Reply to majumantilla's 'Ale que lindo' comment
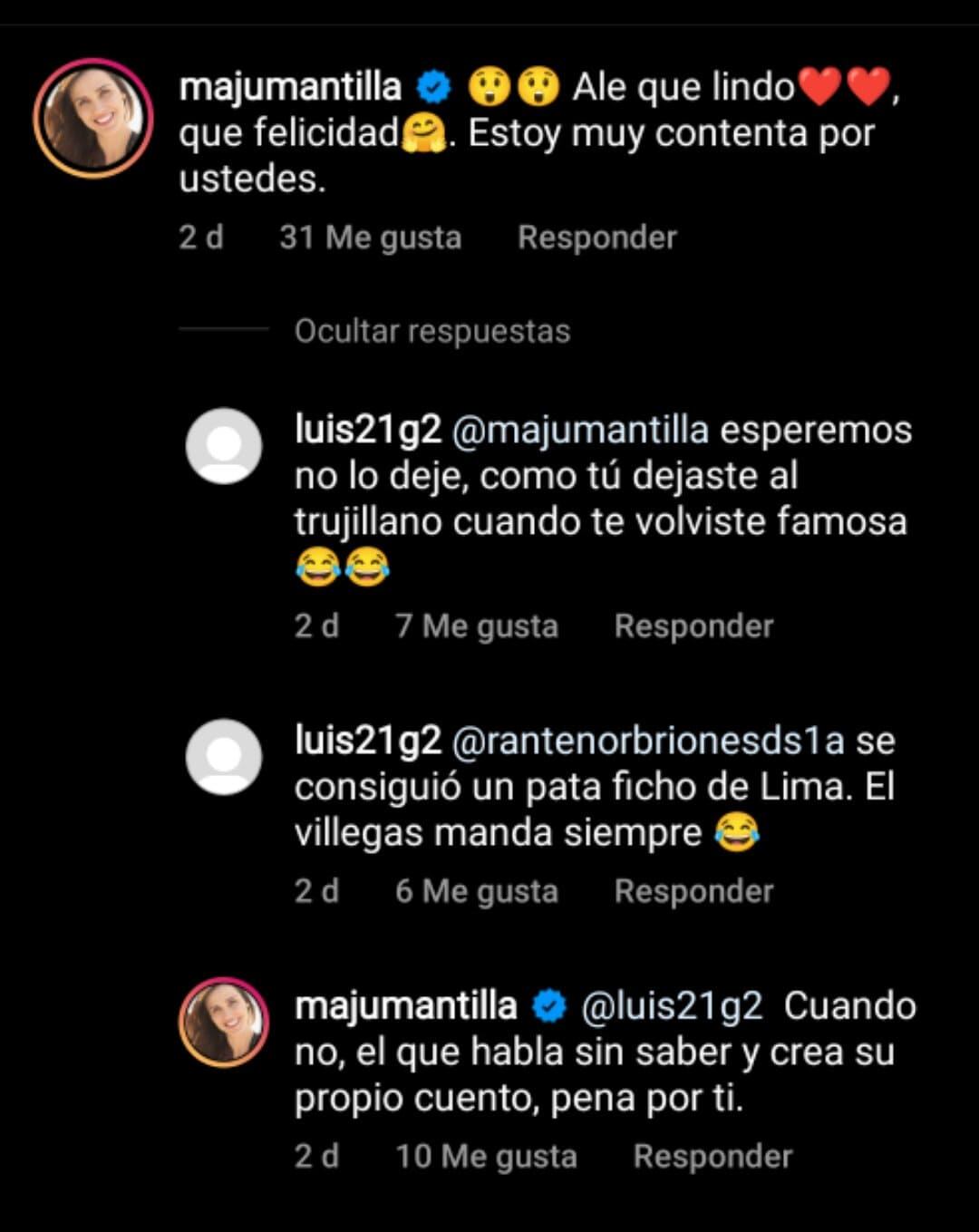The image size is (979, 1232). pyautogui.click(x=596, y=238)
